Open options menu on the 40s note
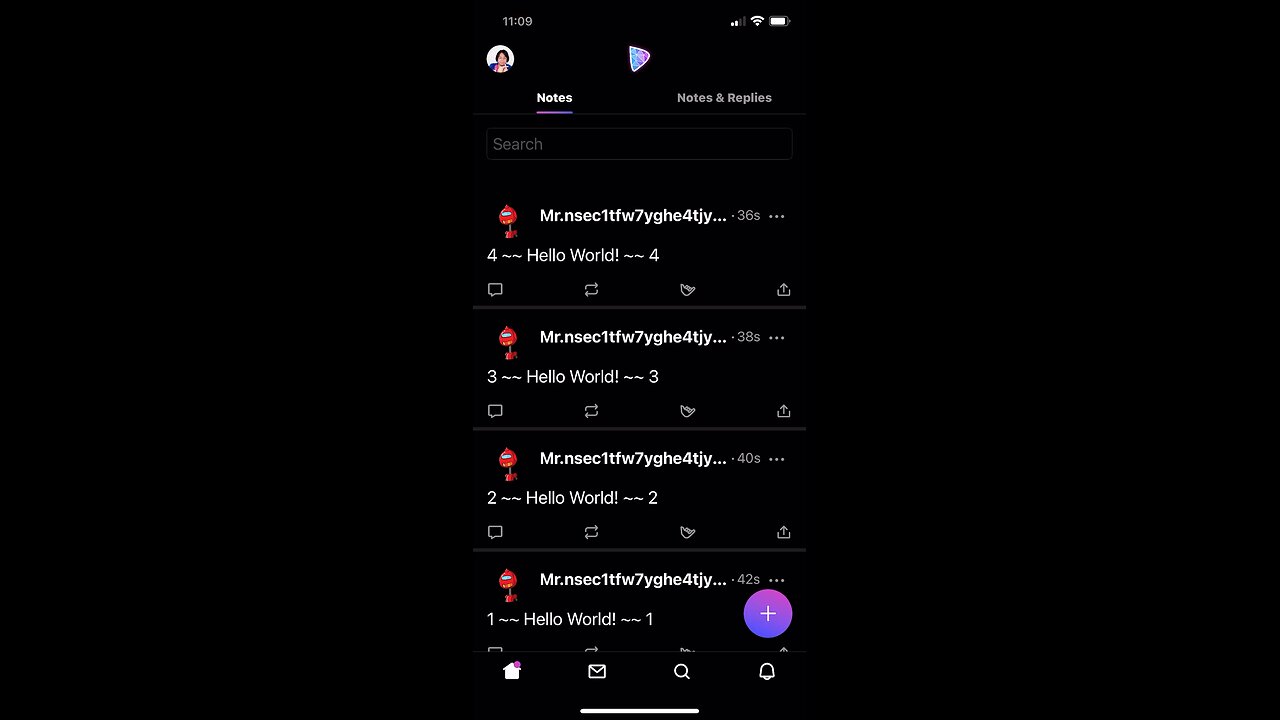This screenshot has height=720, width=1280. coord(777,459)
